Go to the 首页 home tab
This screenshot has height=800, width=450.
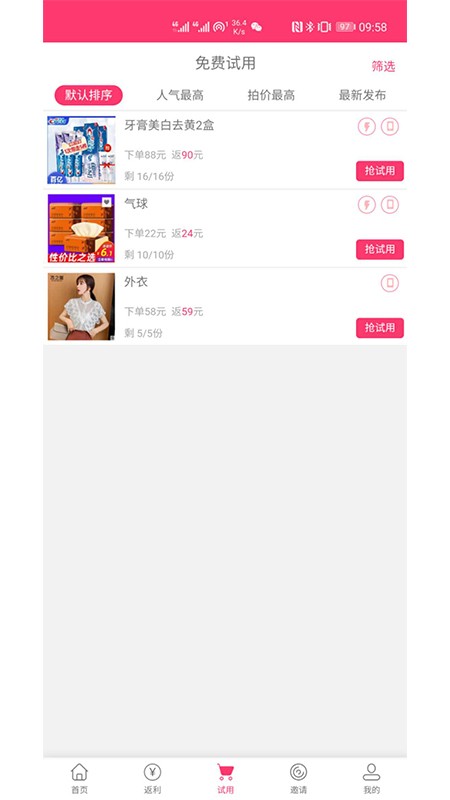[79, 779]
